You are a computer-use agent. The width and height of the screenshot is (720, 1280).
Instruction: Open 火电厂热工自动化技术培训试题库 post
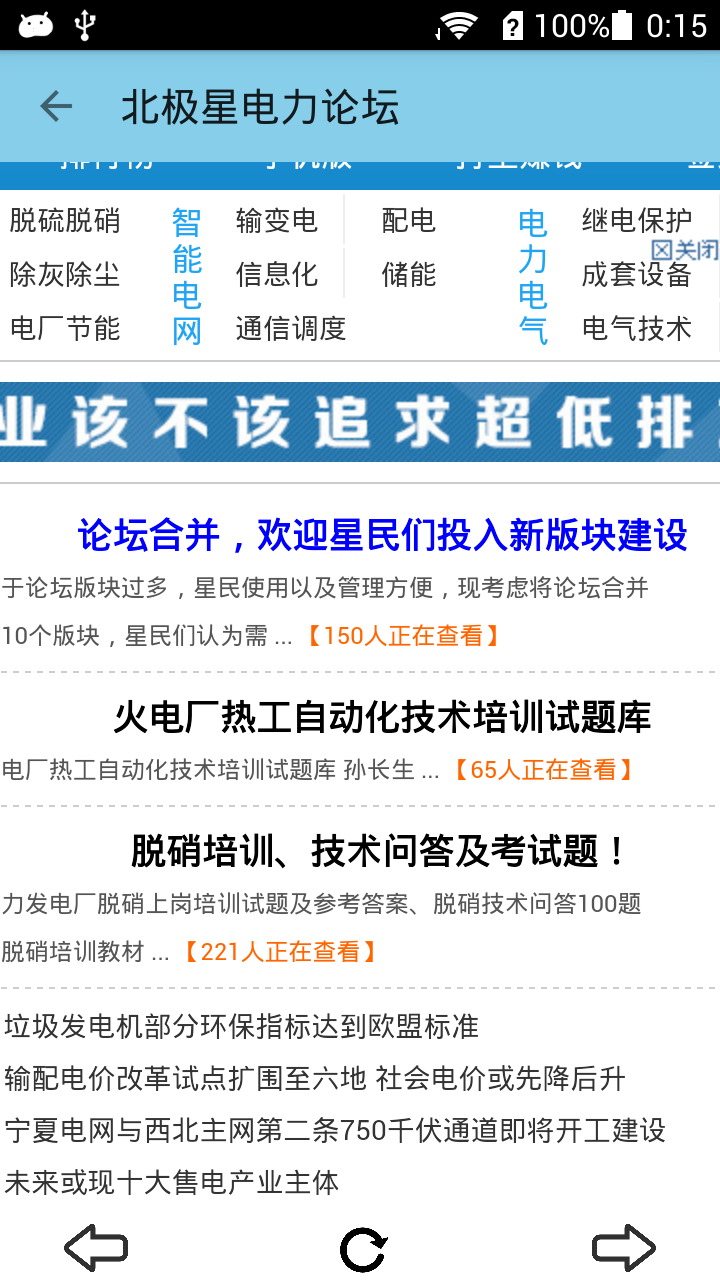coord(382,717)
